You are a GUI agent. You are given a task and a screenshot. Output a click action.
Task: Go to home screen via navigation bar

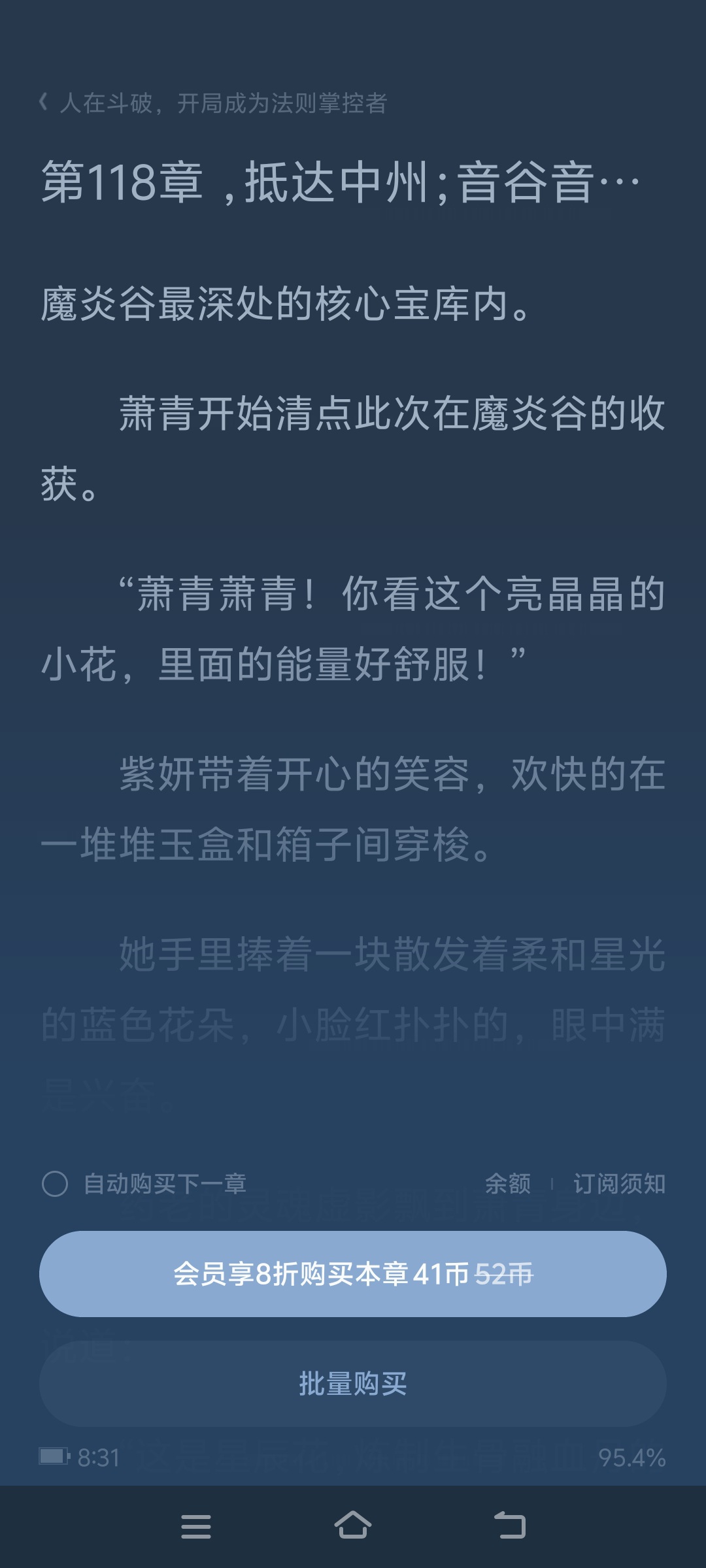point(353,1526)
